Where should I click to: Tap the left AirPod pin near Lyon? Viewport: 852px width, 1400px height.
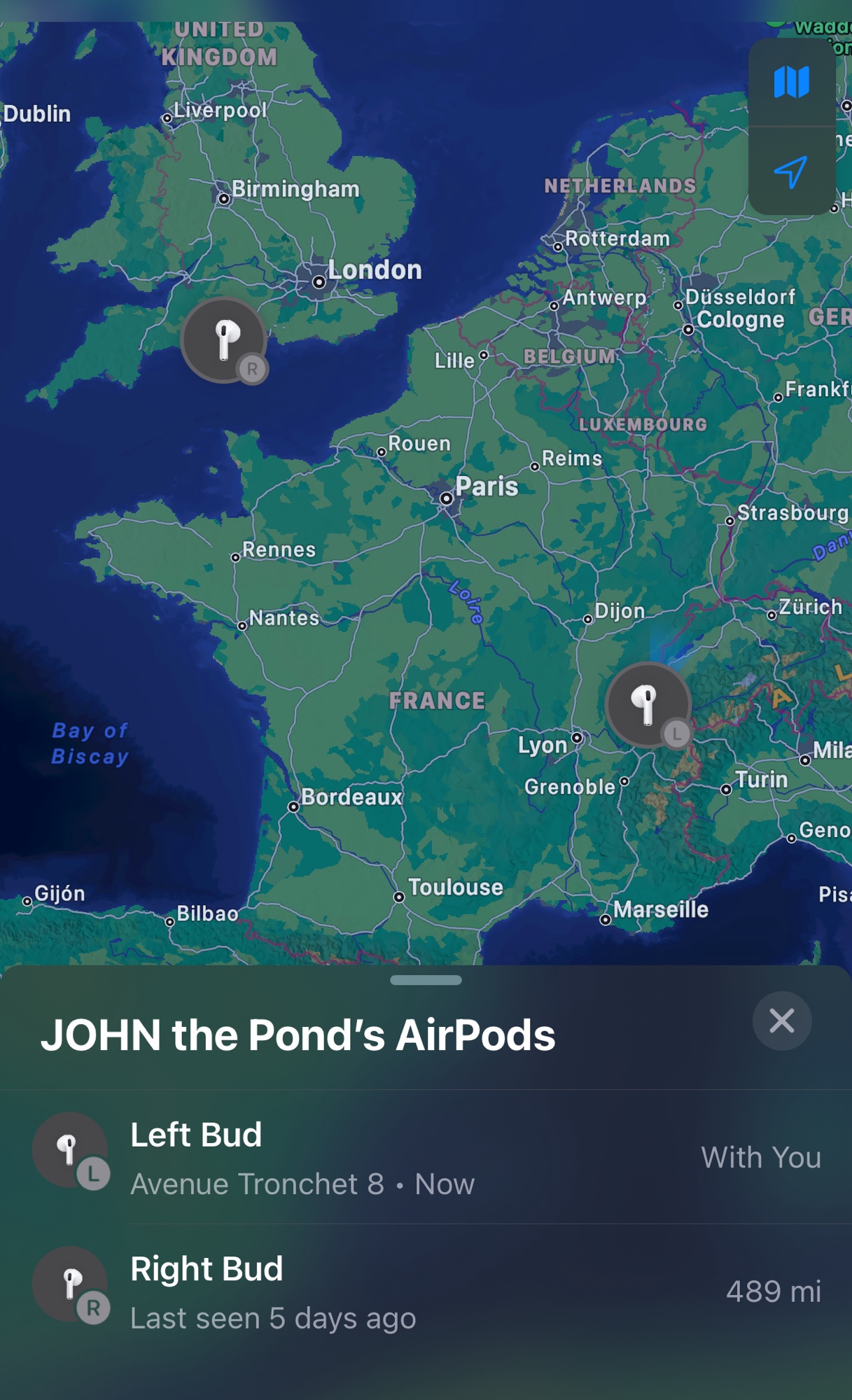(648, 705)
